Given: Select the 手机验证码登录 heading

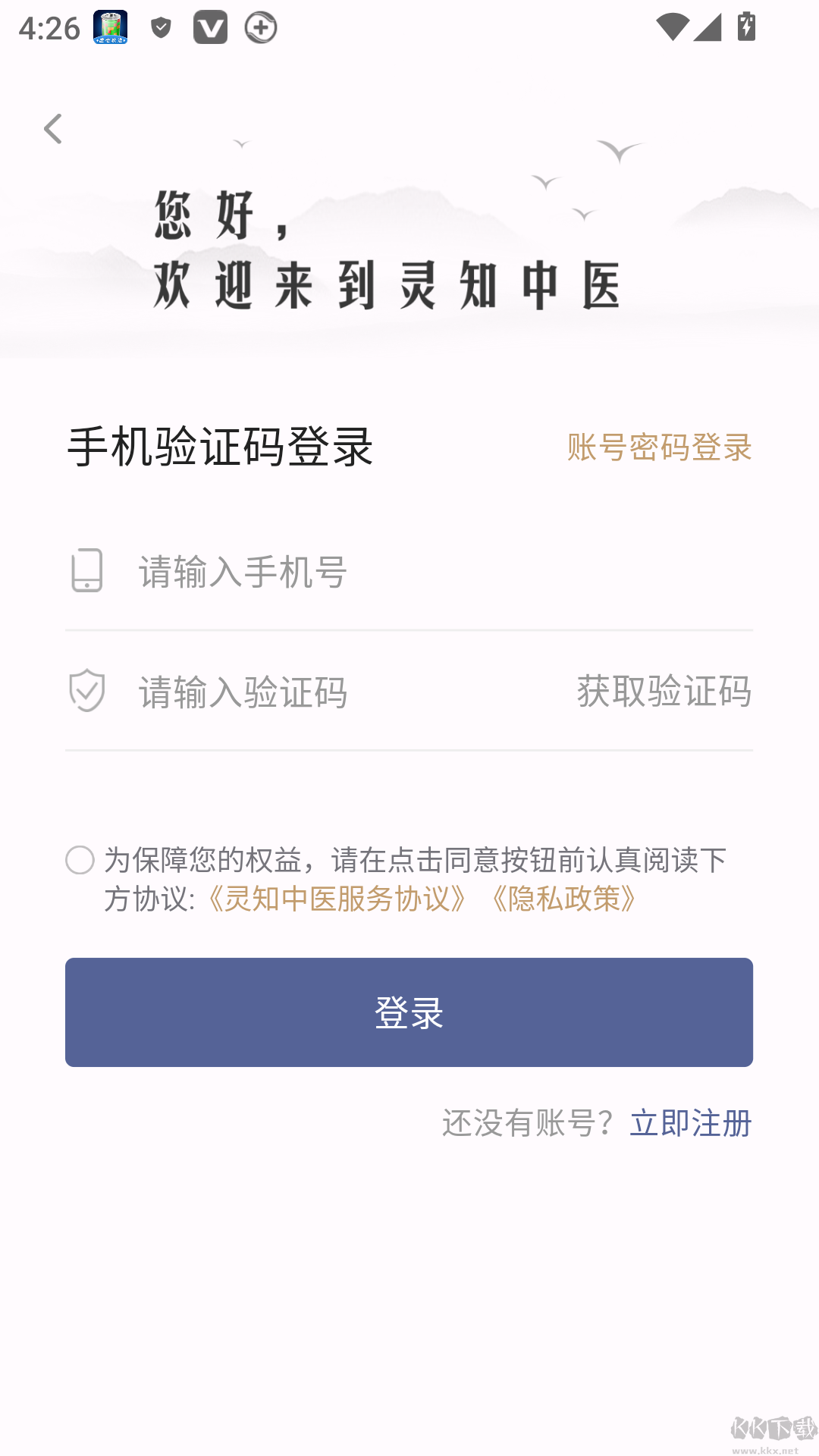Looking at the screenshot, I should pyautogui.click(x=218, y=447).
